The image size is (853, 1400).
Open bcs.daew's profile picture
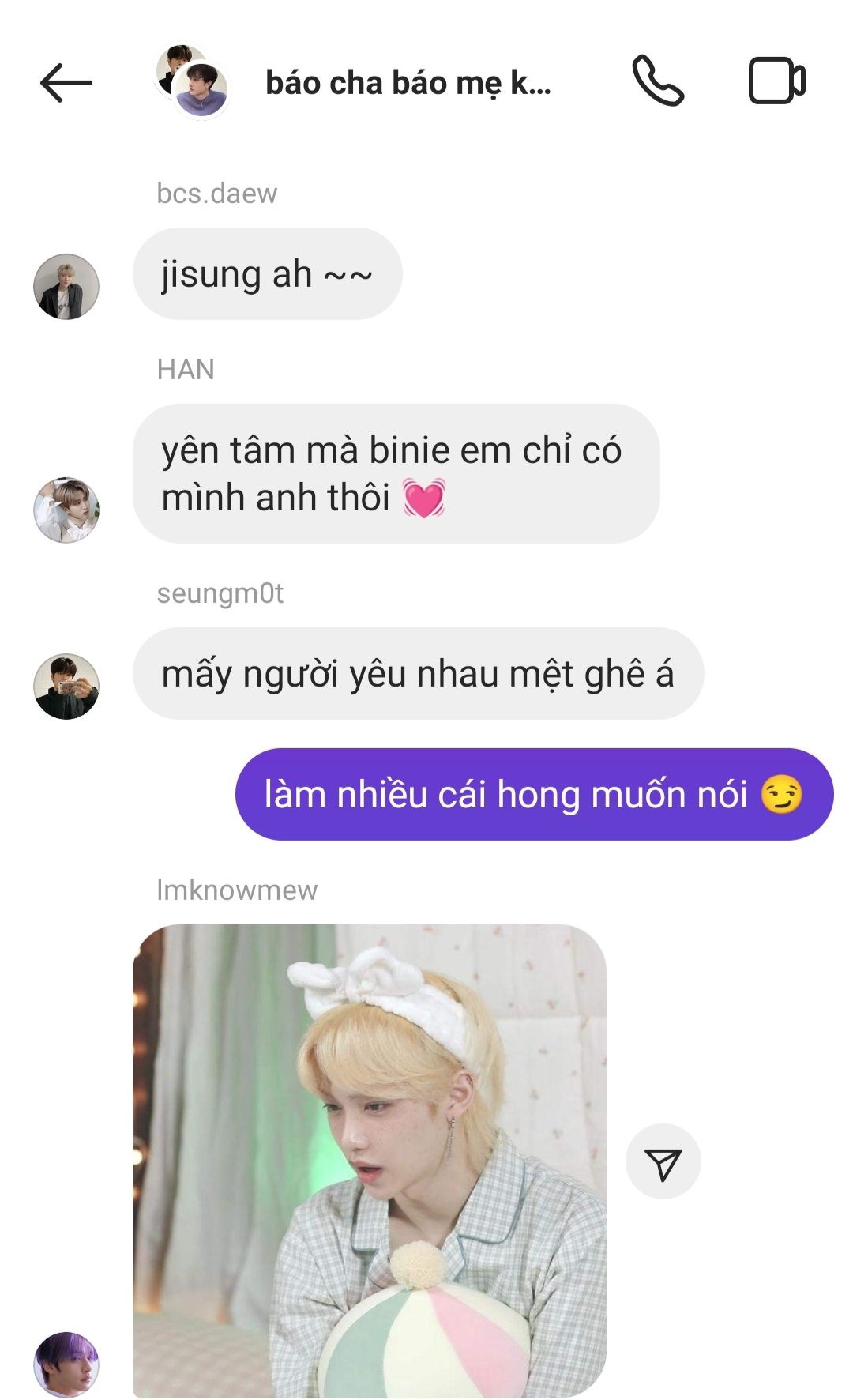click(66, 286)
